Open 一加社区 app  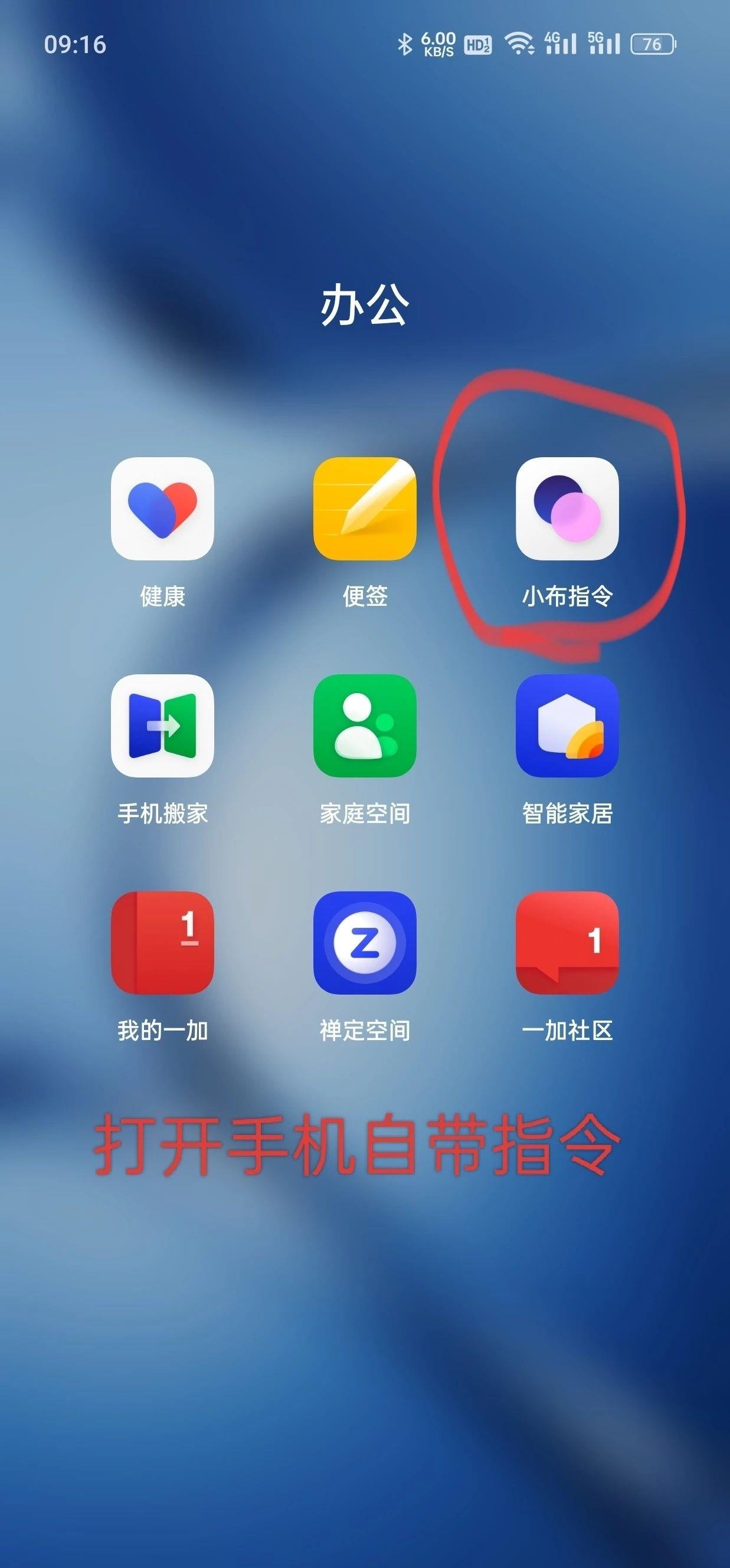567,942
